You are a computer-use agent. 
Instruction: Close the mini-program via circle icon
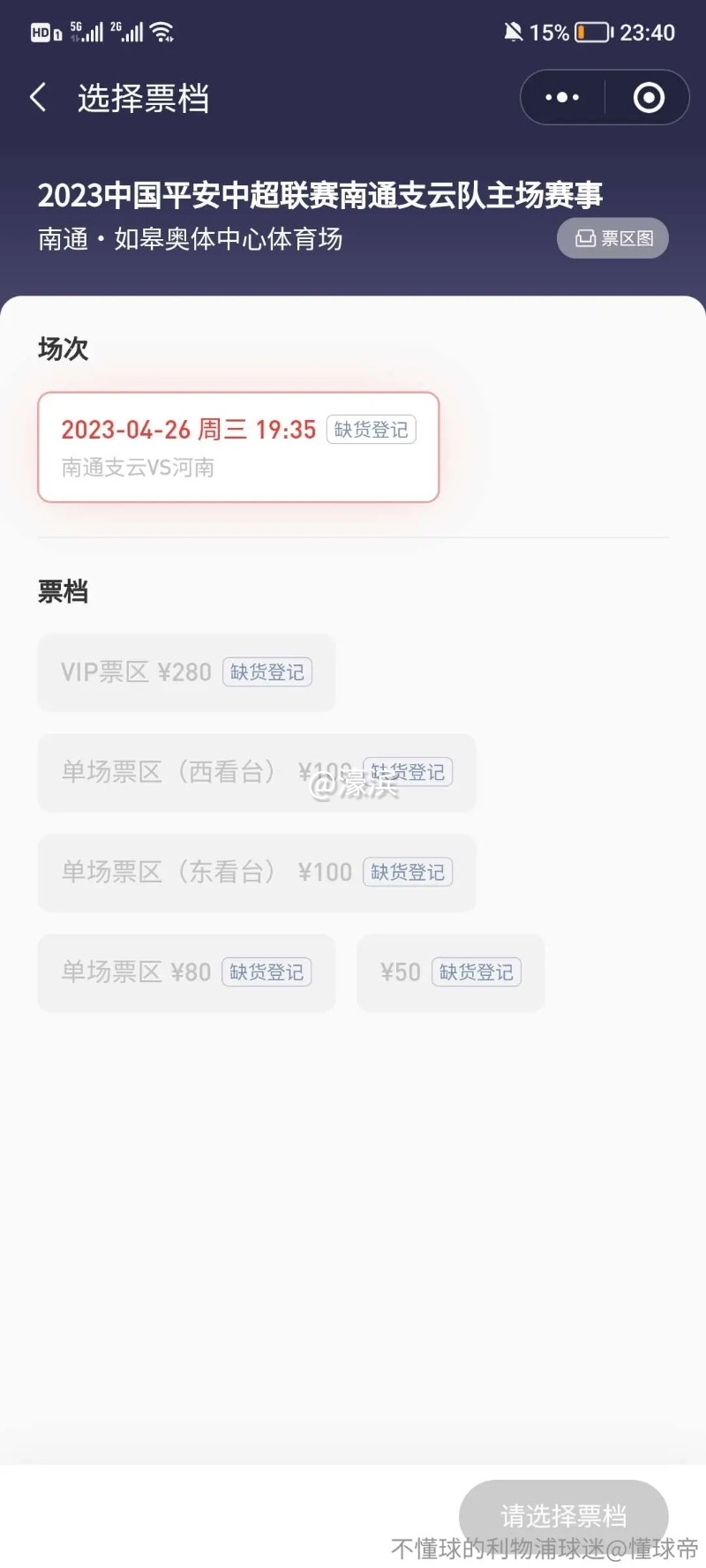(x=649, y=98)
